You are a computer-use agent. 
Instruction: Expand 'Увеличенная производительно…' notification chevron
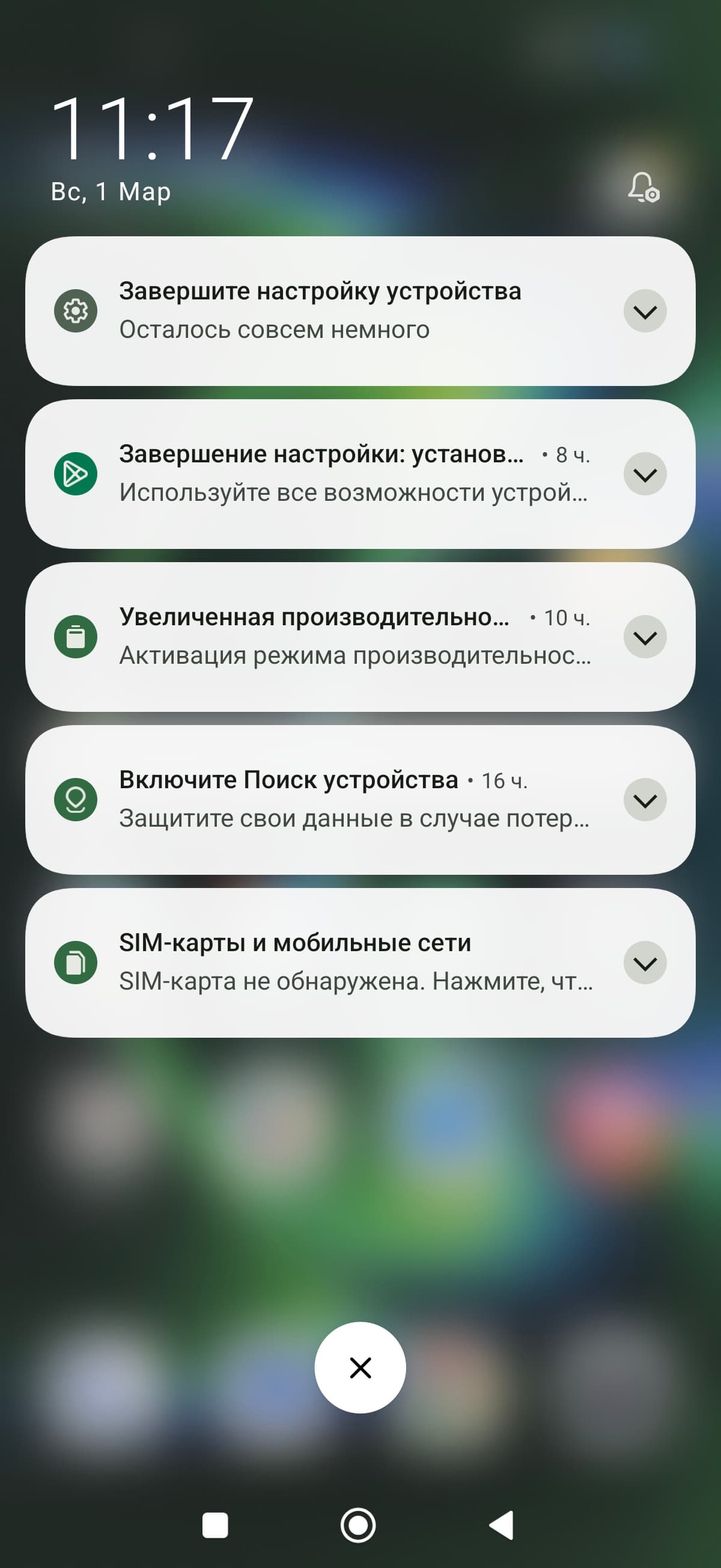(x=645, y=637)
